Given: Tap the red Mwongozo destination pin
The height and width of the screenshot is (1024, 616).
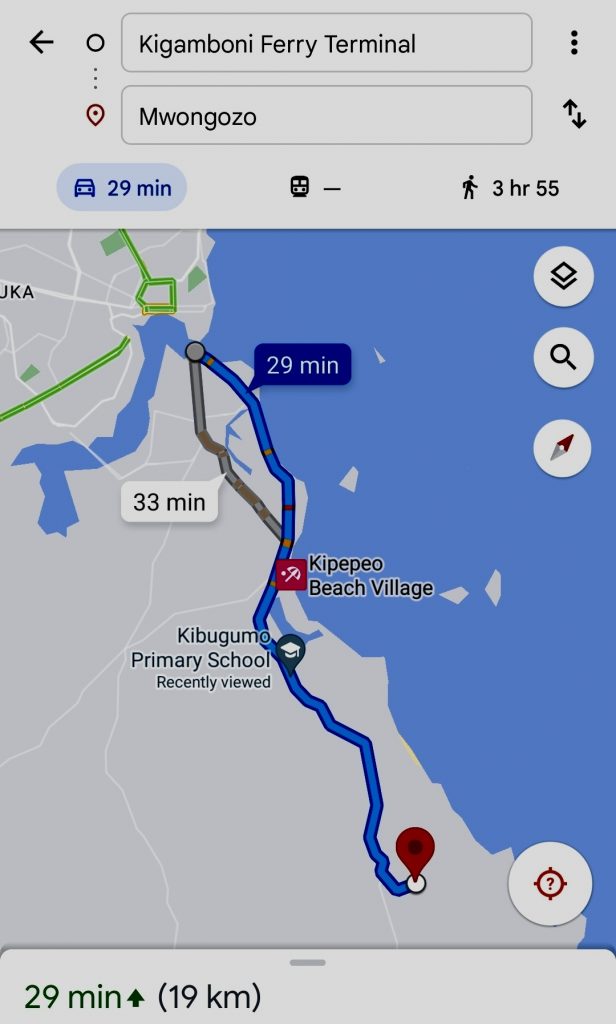Looking at the screenshot, I should [x=415, y=852].
